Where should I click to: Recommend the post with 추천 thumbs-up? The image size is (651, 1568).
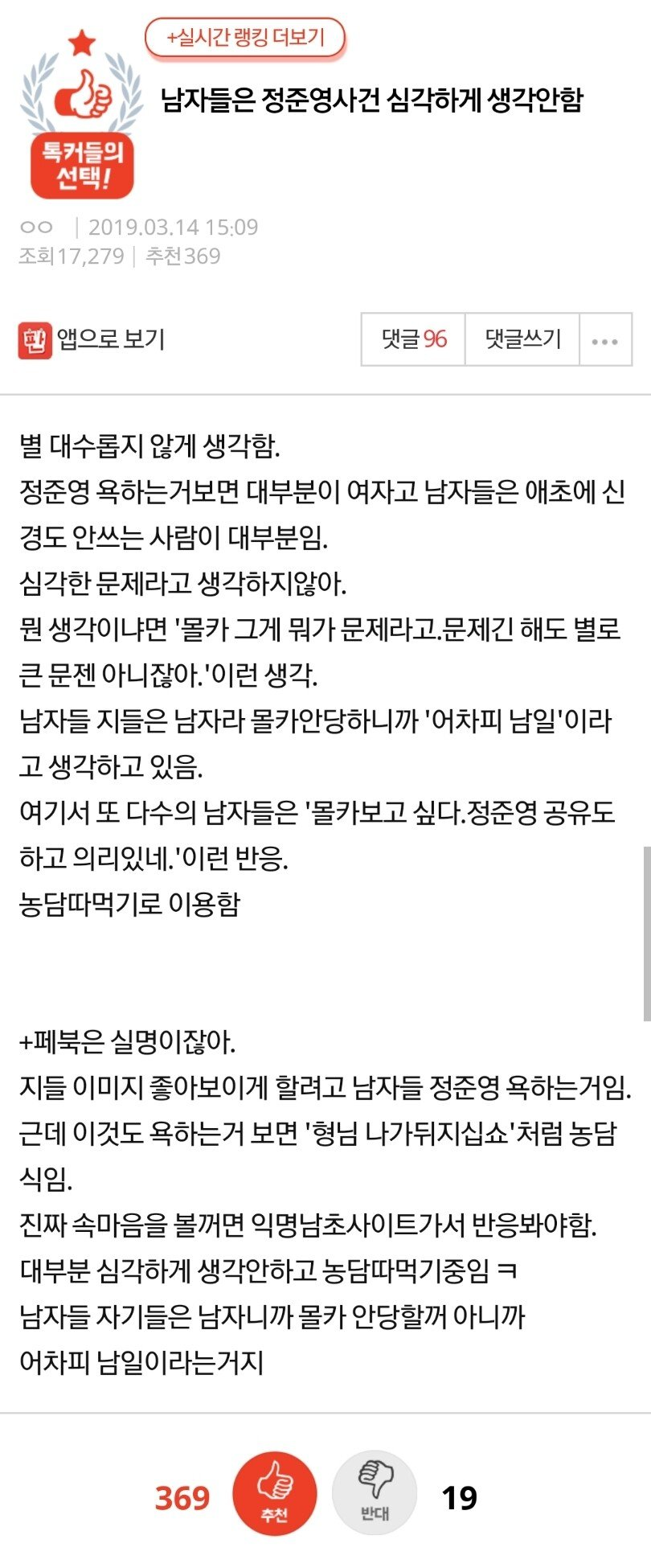pyautogui.click(x=274, y=1494)
